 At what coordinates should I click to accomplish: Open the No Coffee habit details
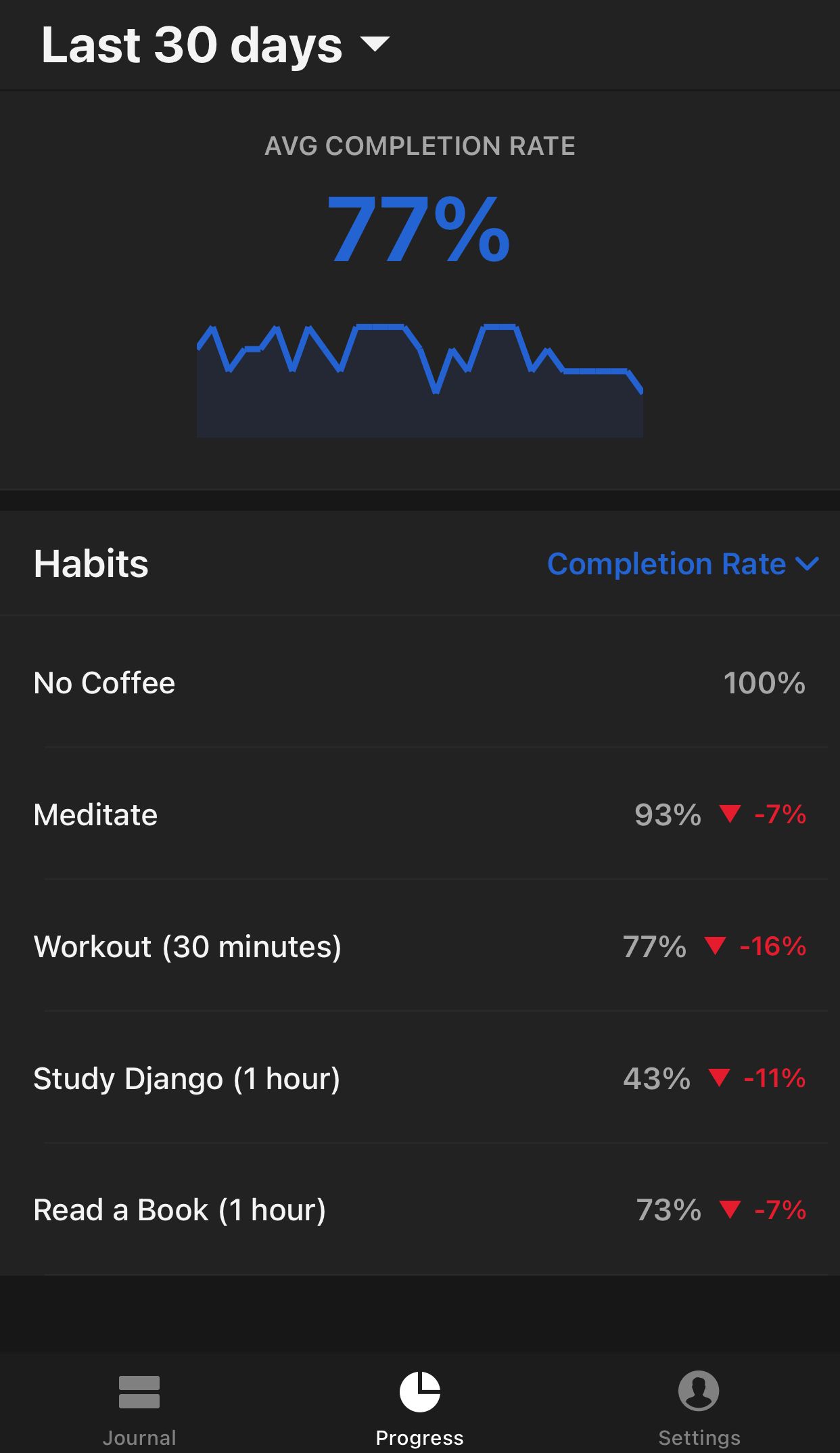click(420, 682)
